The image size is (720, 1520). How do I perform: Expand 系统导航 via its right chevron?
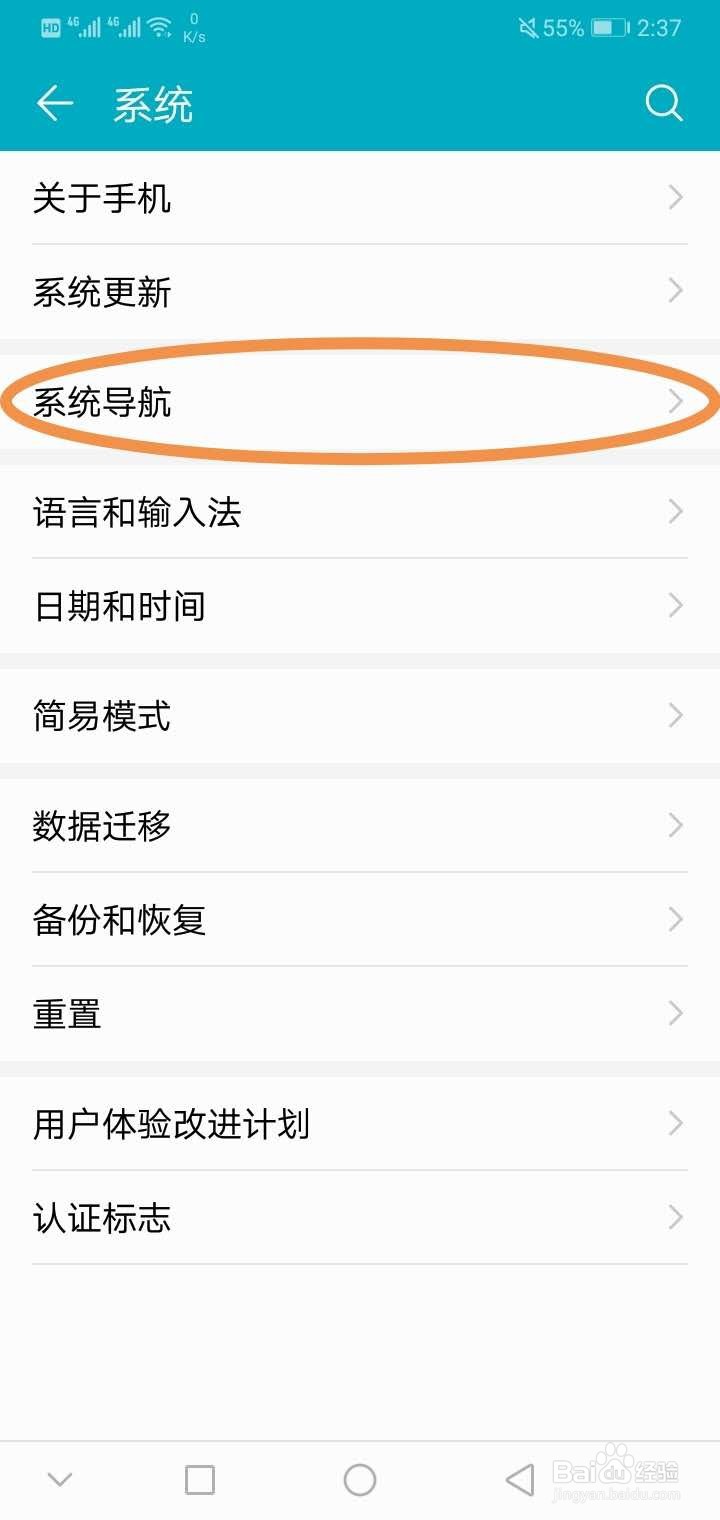[674, 400]
